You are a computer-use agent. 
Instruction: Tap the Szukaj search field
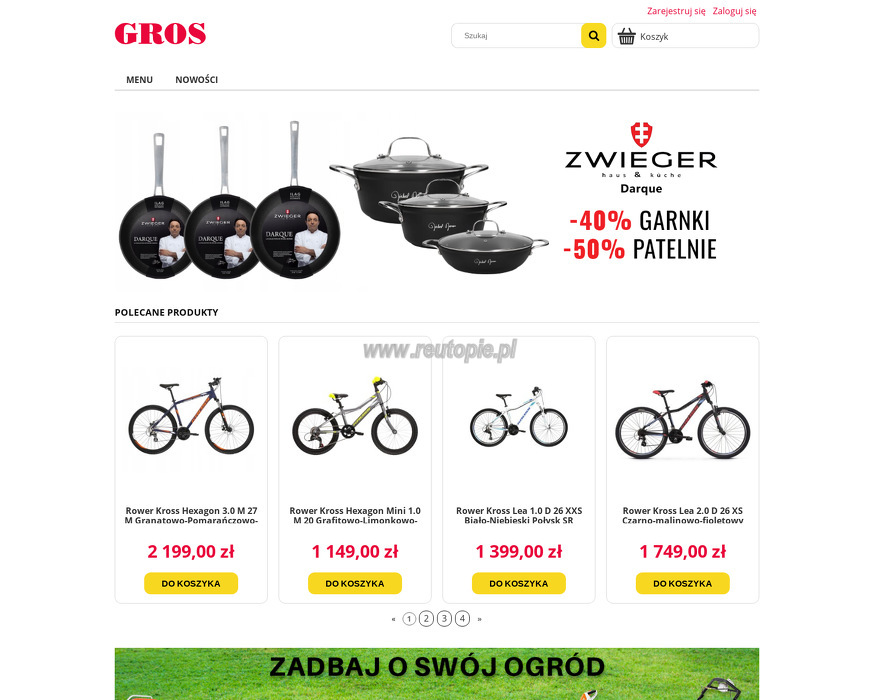coord(515,36)
